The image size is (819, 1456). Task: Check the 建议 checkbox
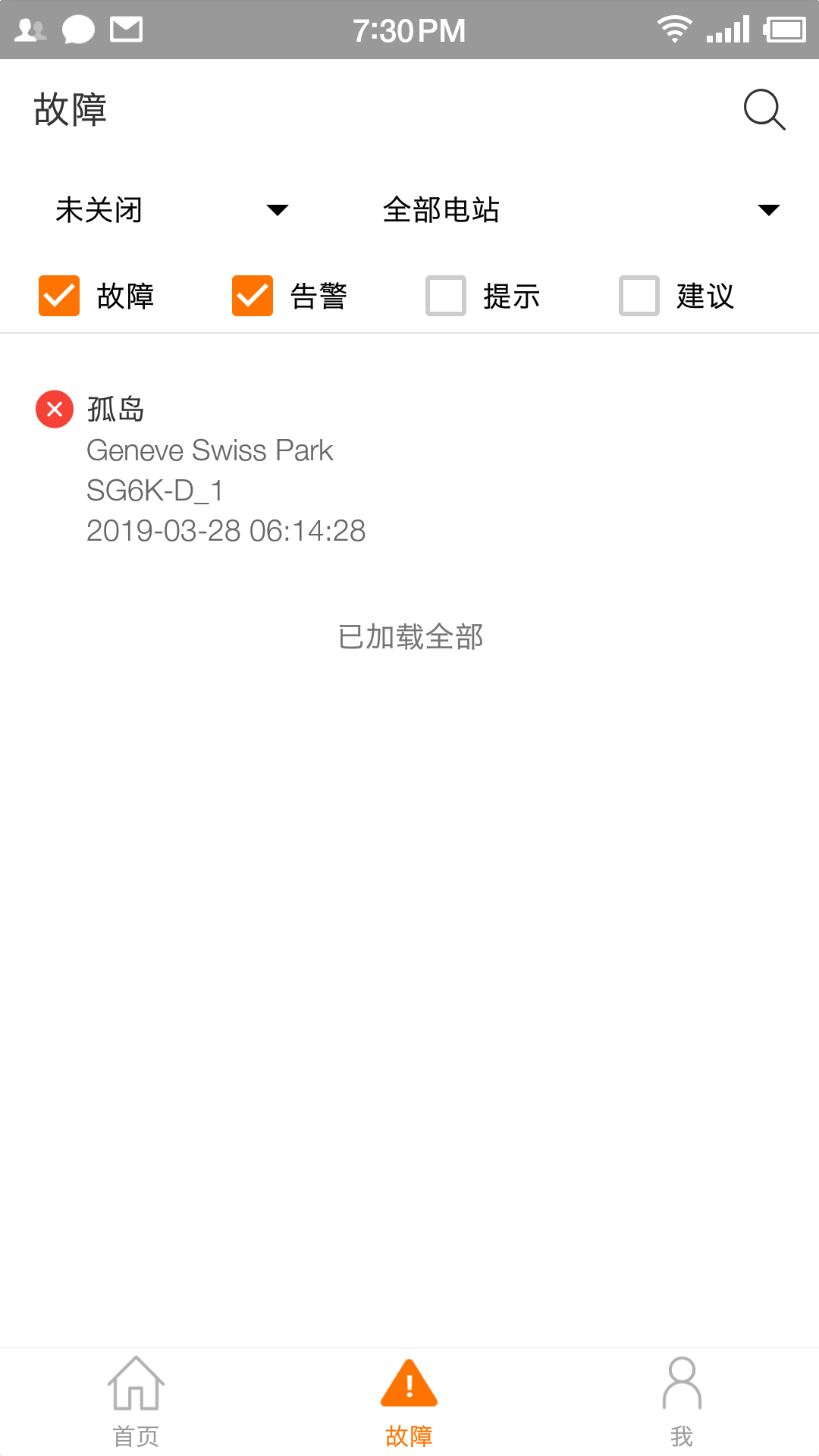tap(637, 296)
